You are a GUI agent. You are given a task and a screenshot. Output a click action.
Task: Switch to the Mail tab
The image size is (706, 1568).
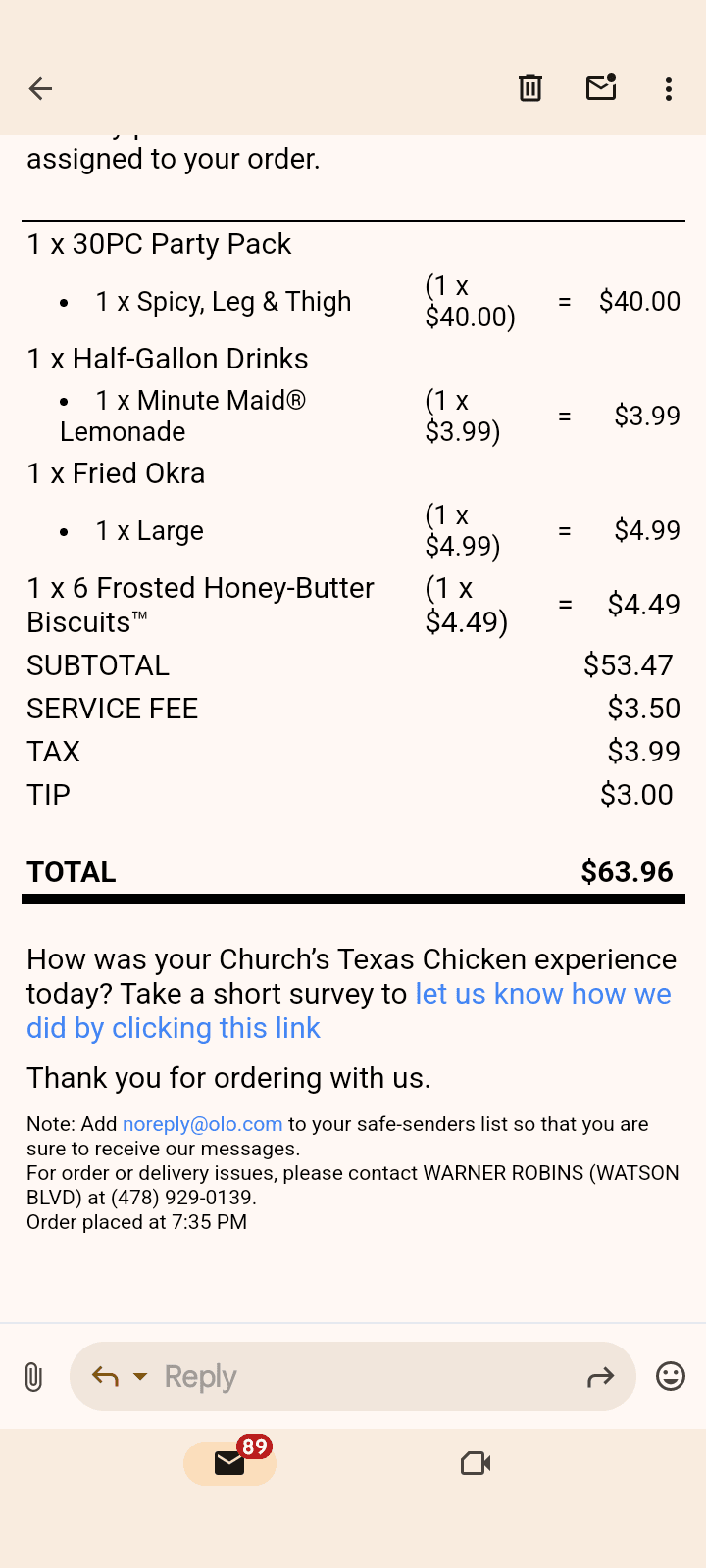click(x=230, y=1463)
